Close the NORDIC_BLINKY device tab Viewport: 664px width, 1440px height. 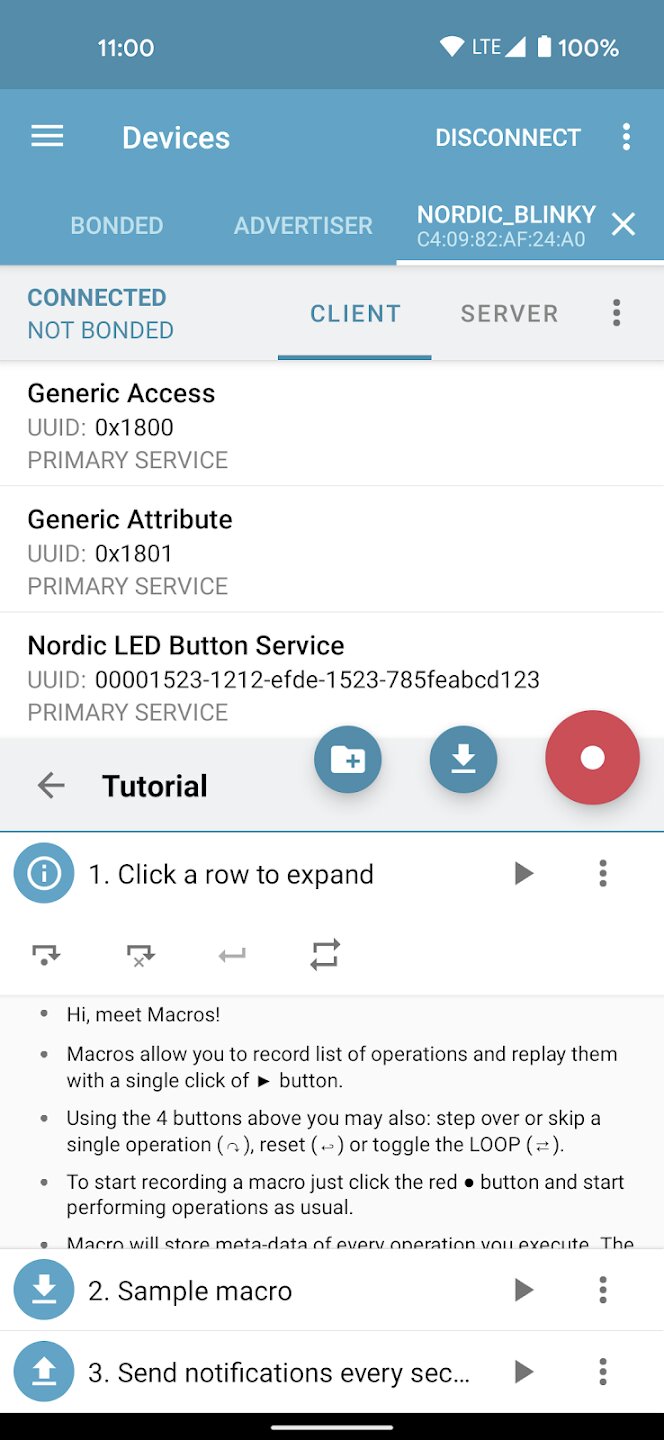[623, 225]
